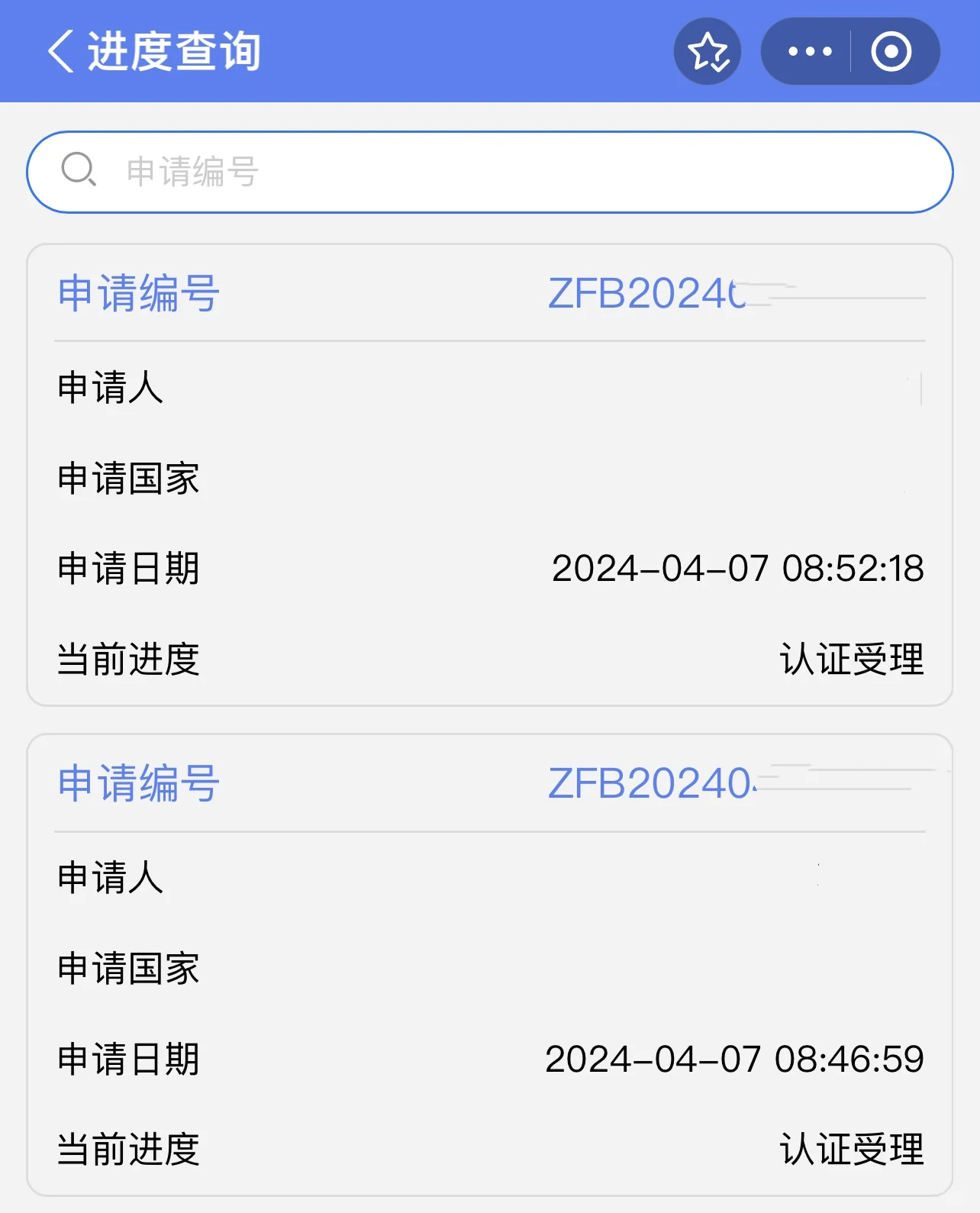Close the mini program via circle icon
Screen dimensions: 980x1213
coord(891,51)
